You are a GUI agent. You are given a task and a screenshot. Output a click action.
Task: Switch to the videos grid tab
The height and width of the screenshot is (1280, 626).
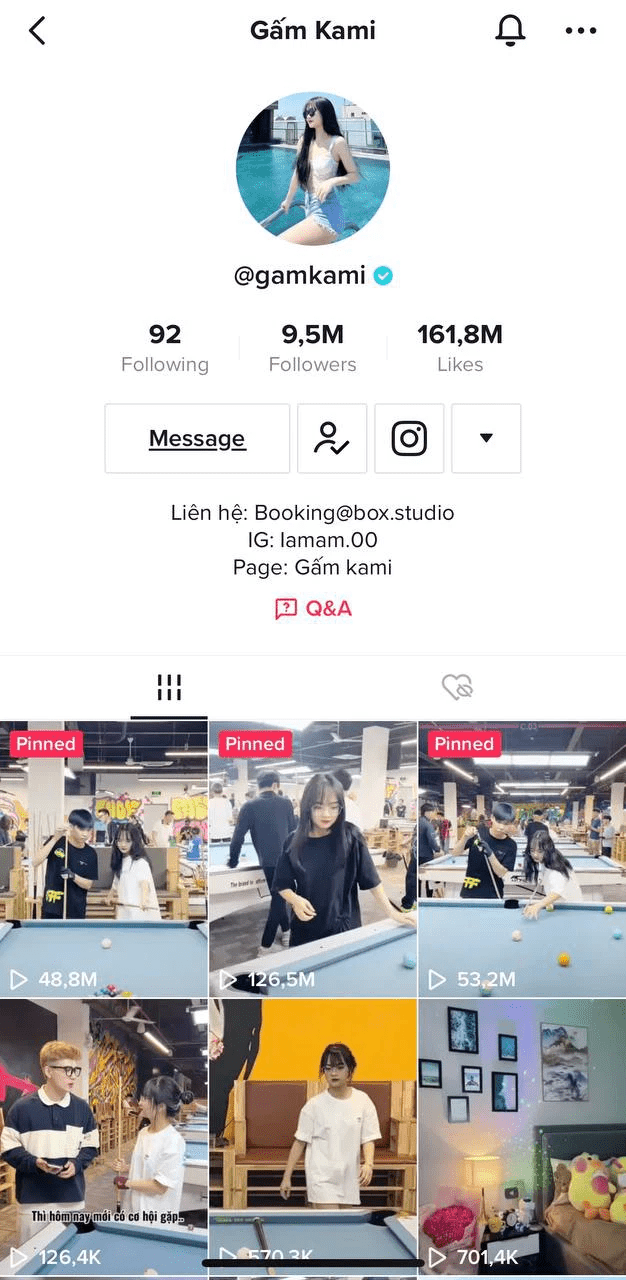[169, 687]
